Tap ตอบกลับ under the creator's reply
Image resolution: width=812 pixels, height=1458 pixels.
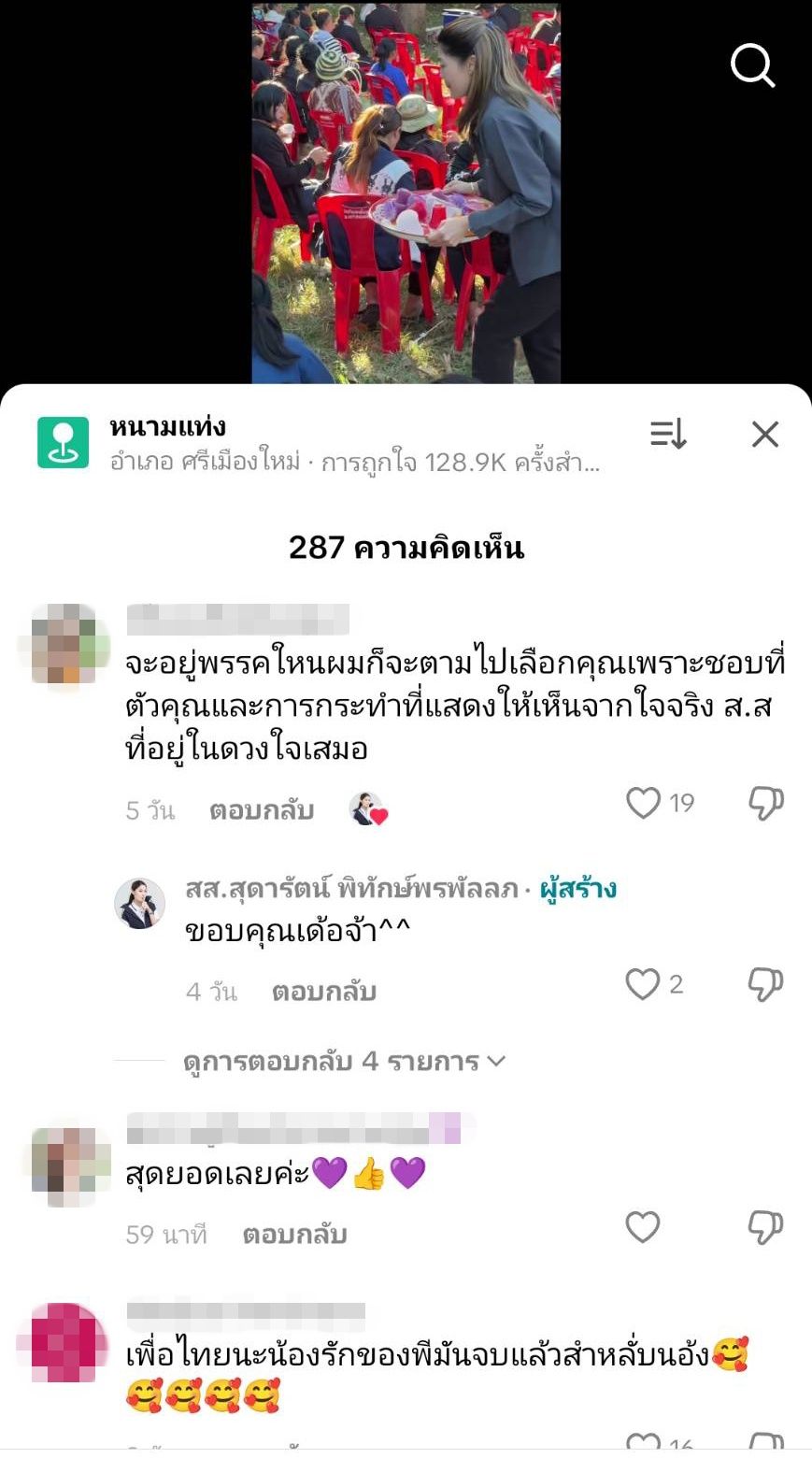coord(325,990)
